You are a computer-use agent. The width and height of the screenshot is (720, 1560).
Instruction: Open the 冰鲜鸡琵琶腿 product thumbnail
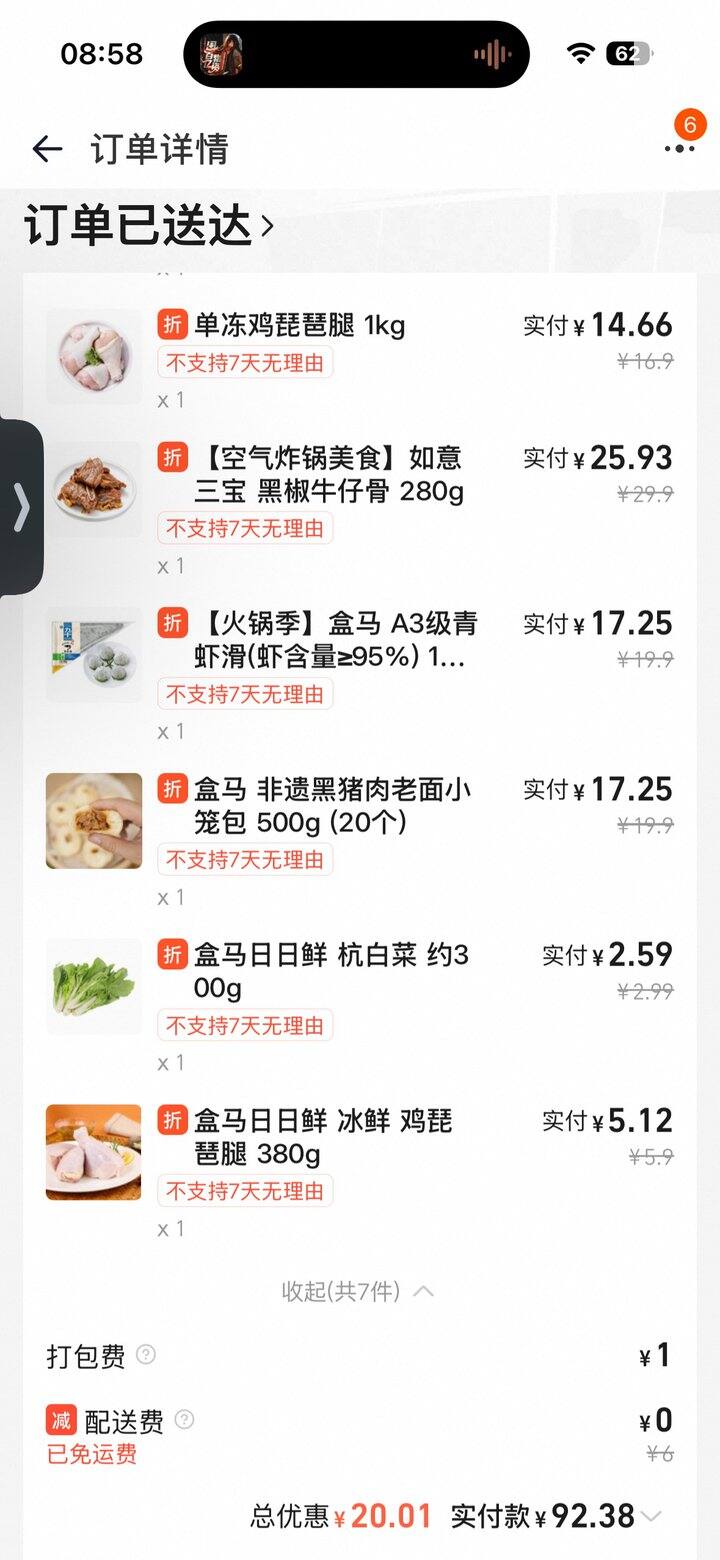[x=92, y=1152]
